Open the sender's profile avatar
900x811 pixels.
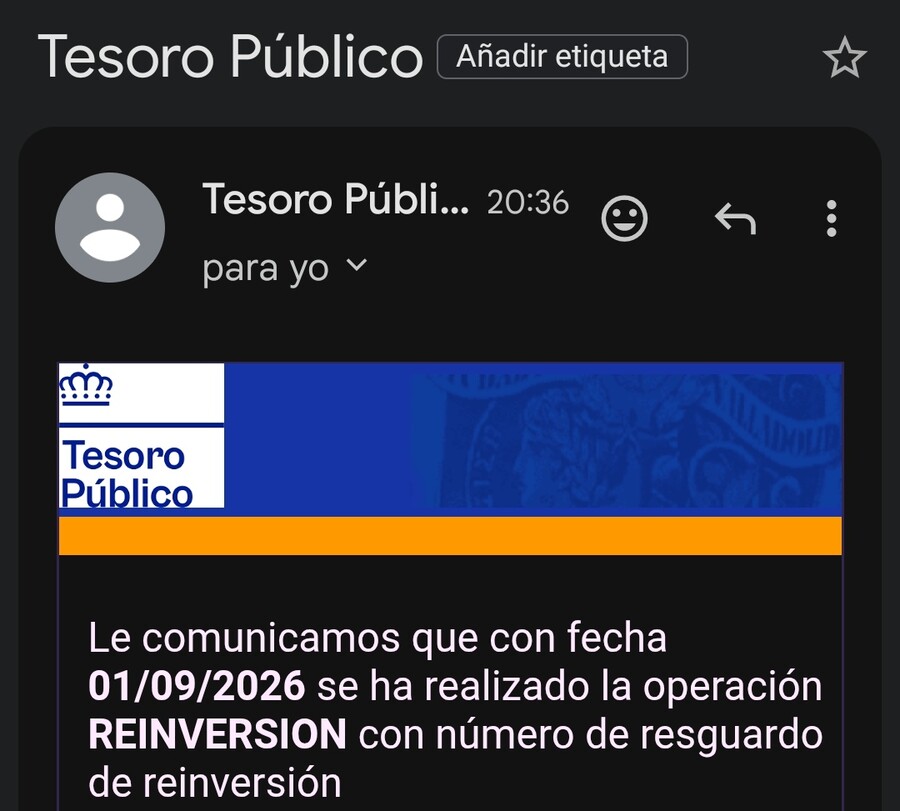110,227
